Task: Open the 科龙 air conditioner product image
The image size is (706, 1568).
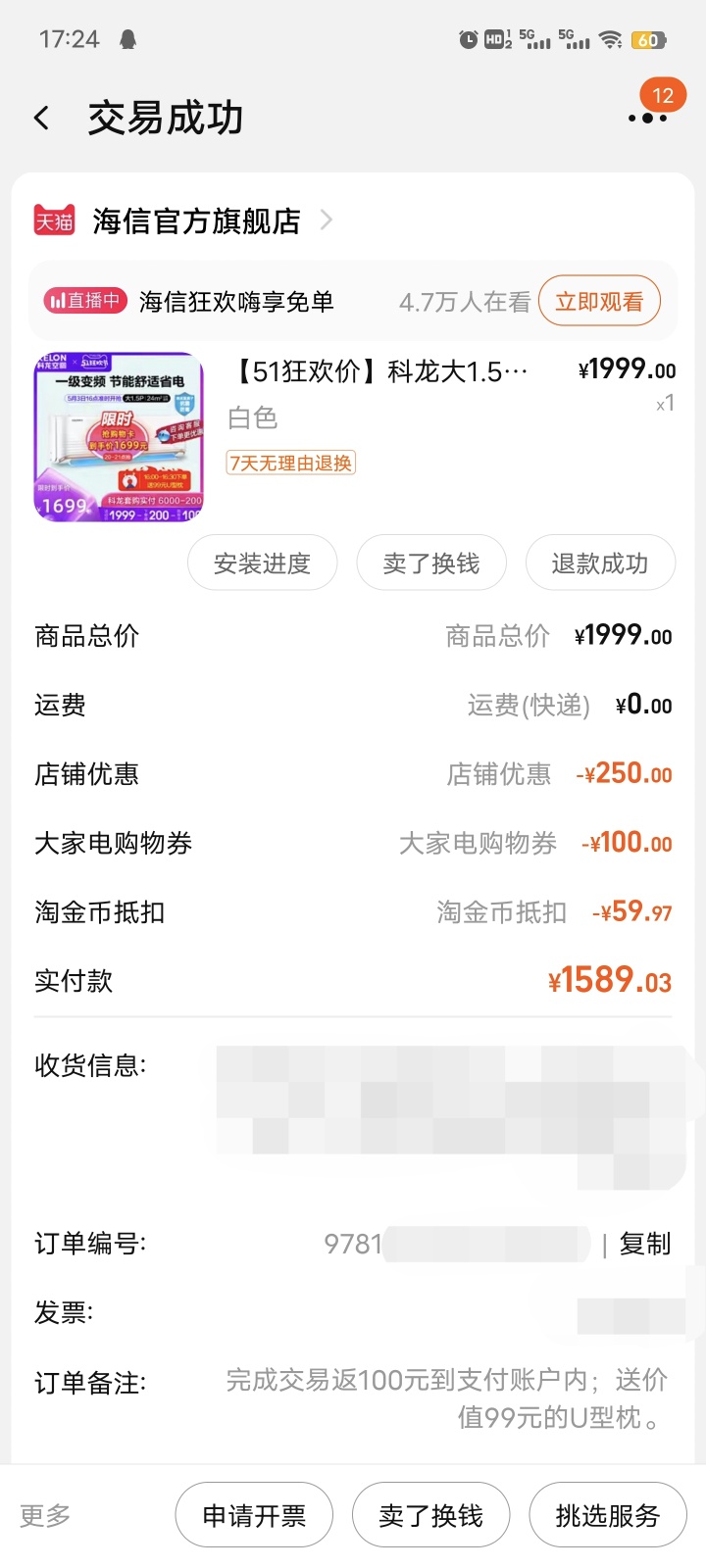Action: tap(119, 437)
